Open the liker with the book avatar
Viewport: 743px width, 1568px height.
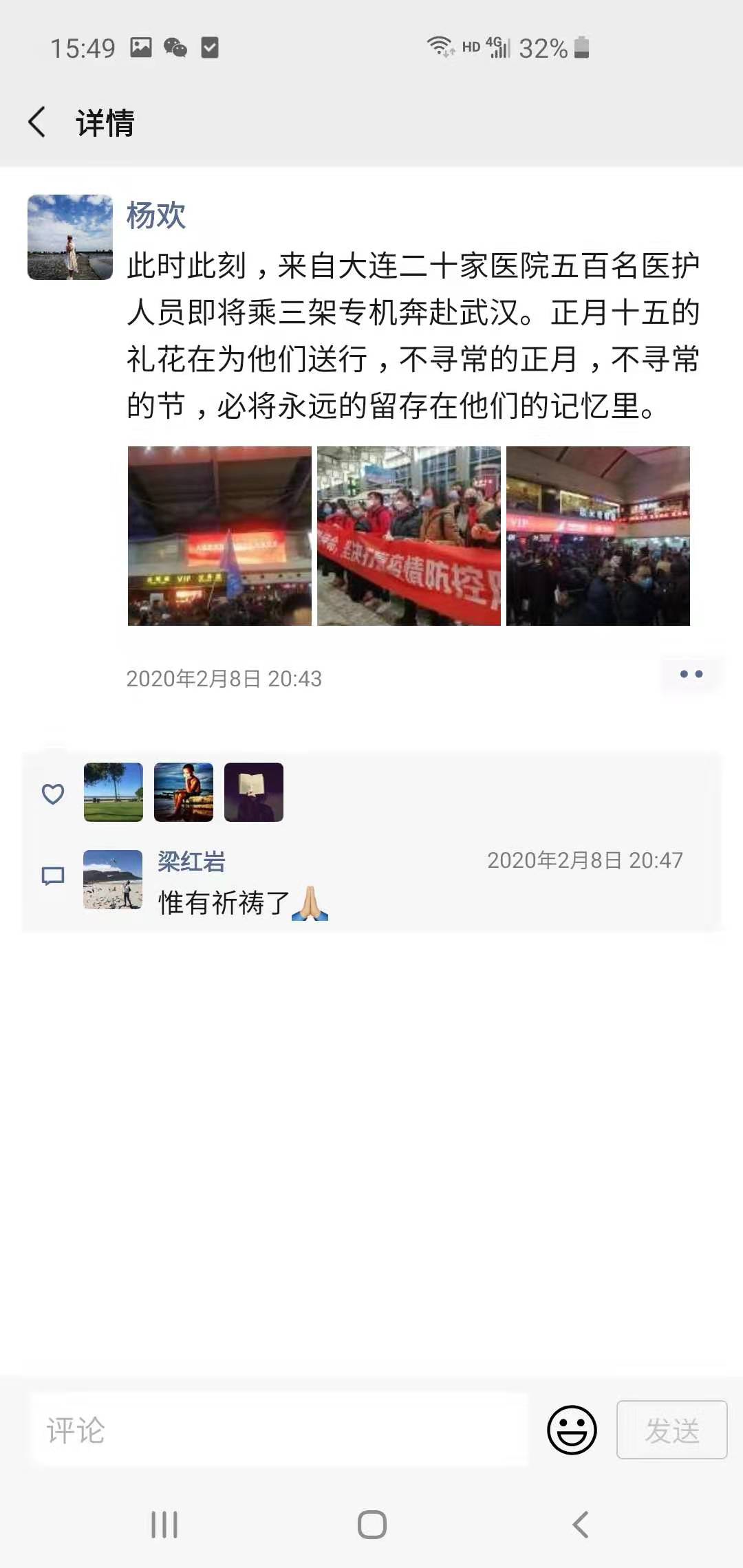click(254, 792)
